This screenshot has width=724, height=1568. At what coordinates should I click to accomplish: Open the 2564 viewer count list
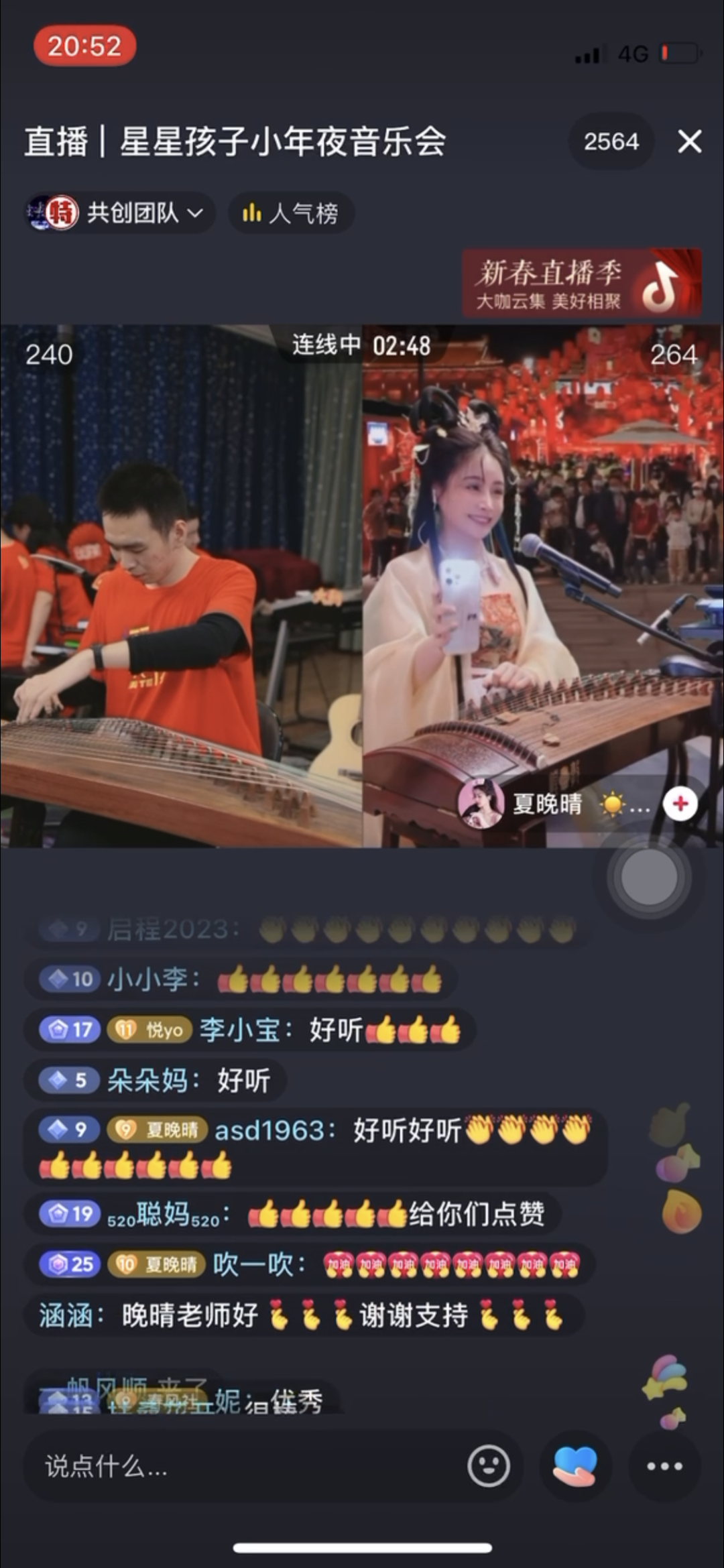611,141
